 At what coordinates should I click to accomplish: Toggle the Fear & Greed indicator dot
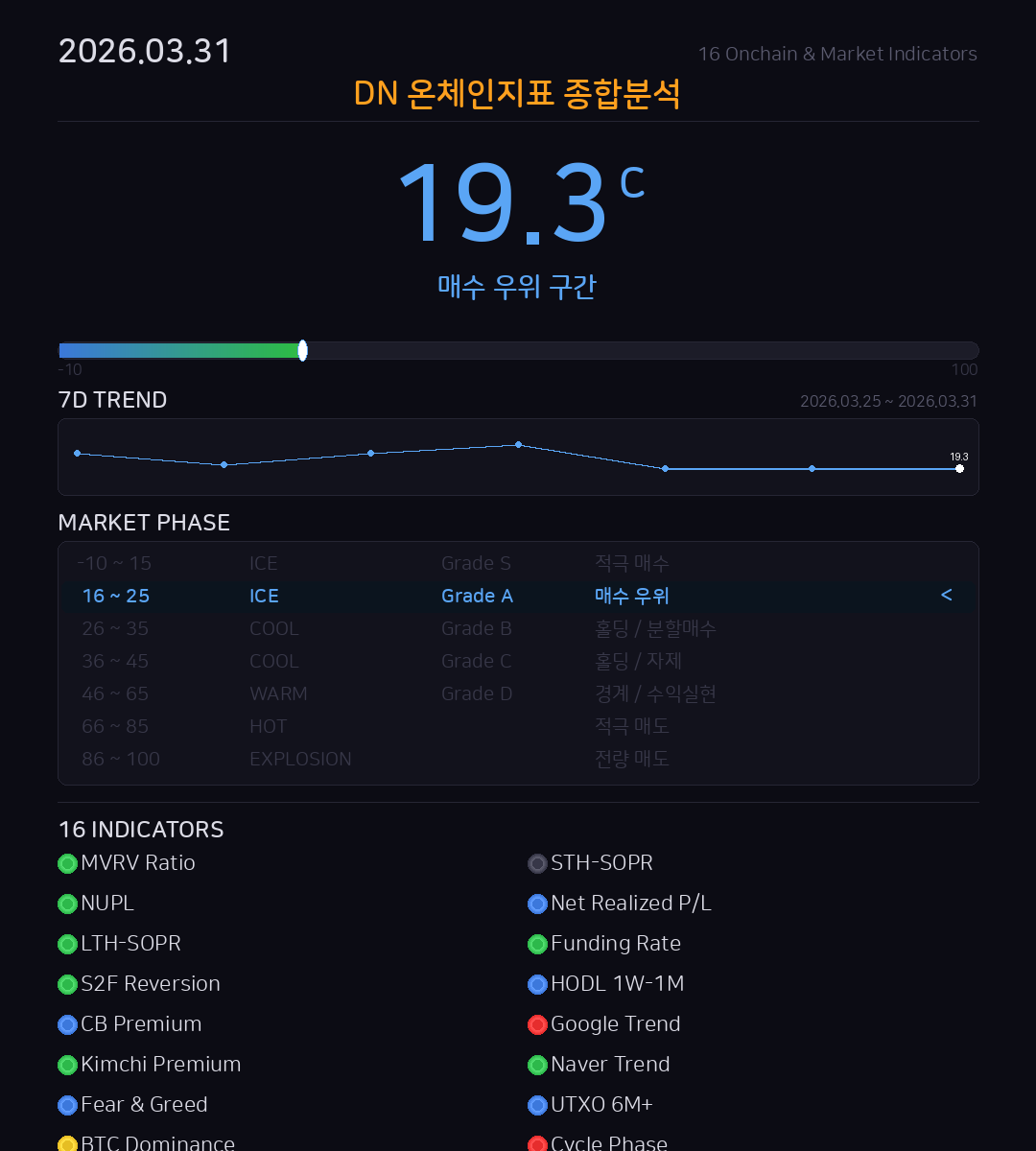67,1105
